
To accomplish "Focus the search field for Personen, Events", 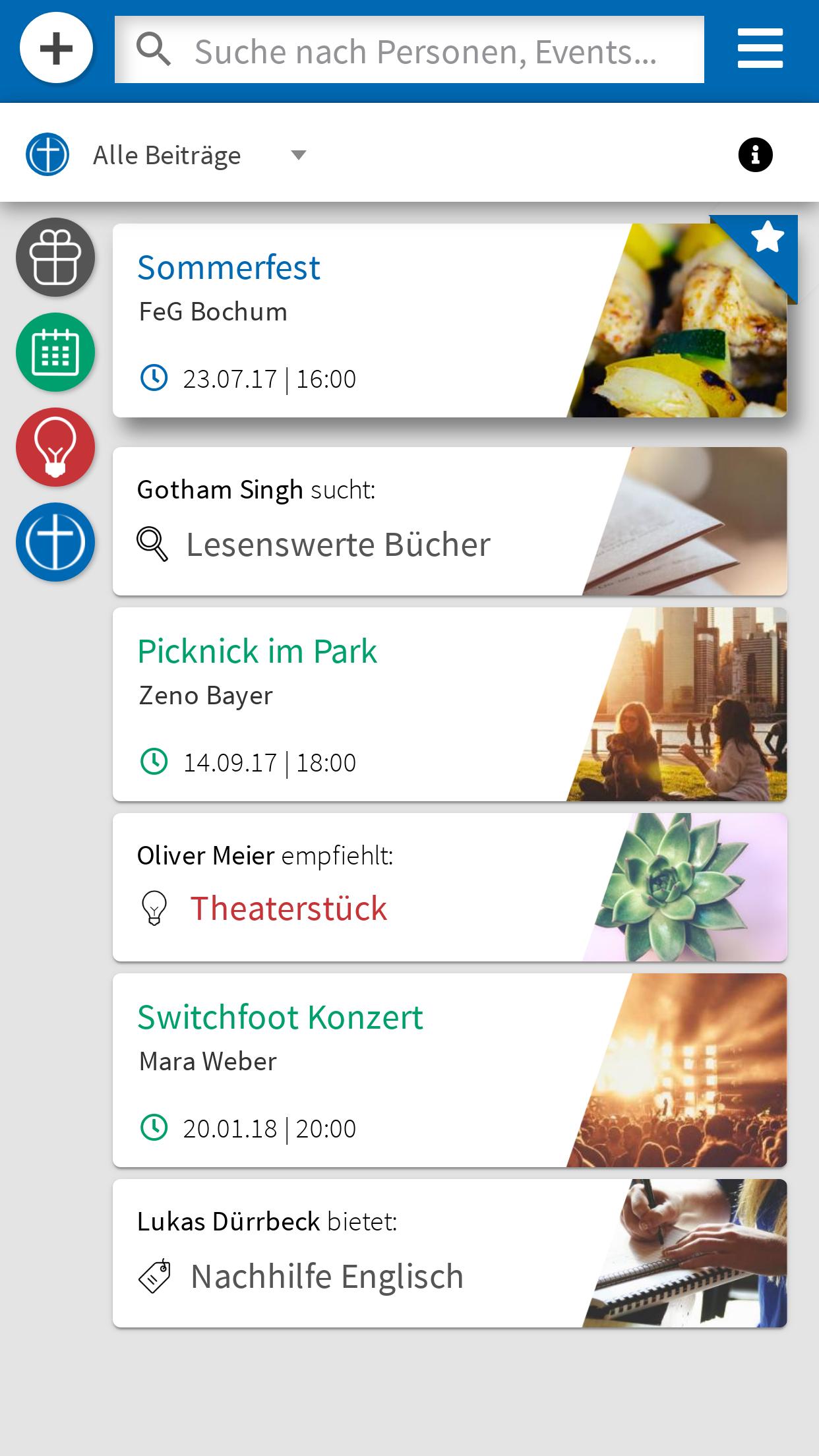I will [409, 50].
